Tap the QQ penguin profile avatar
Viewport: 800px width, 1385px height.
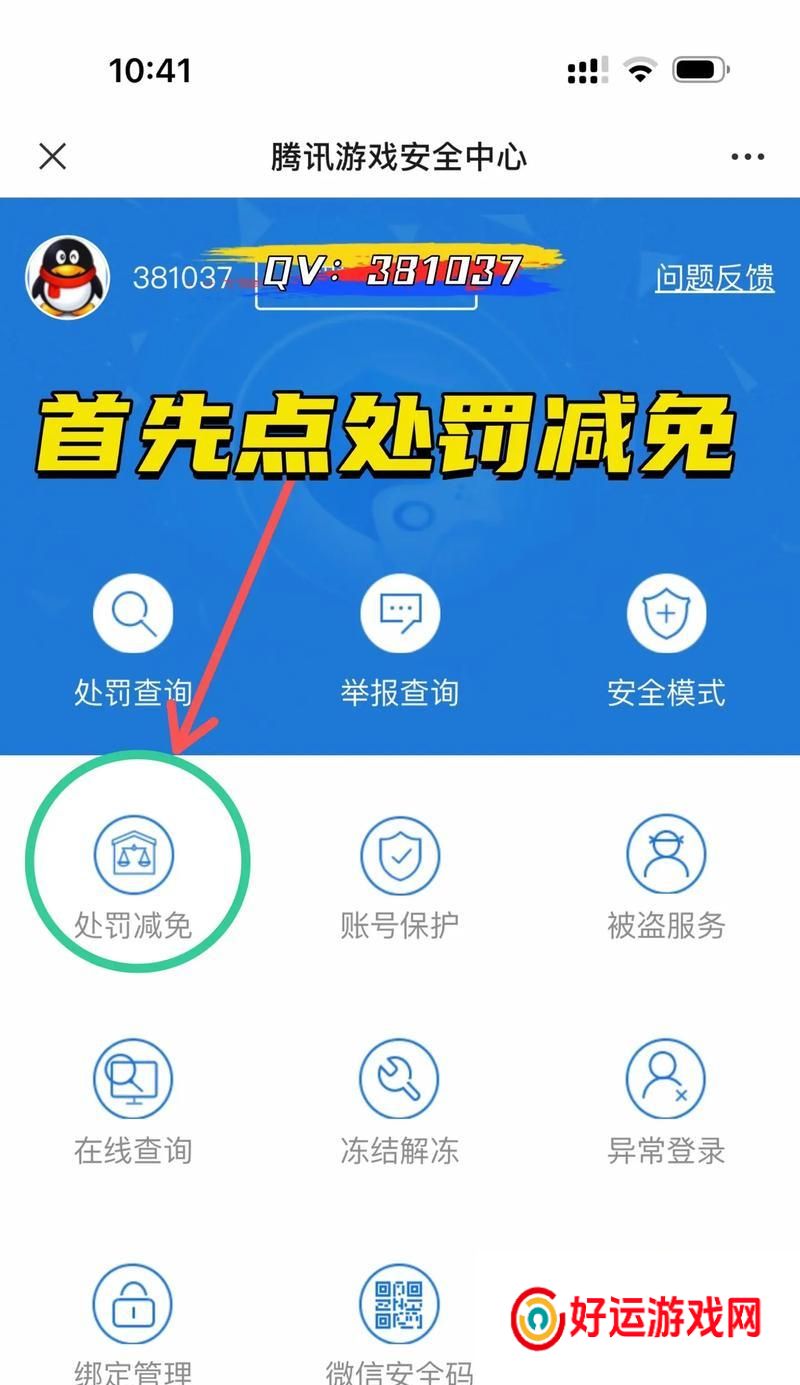[68, 278]
